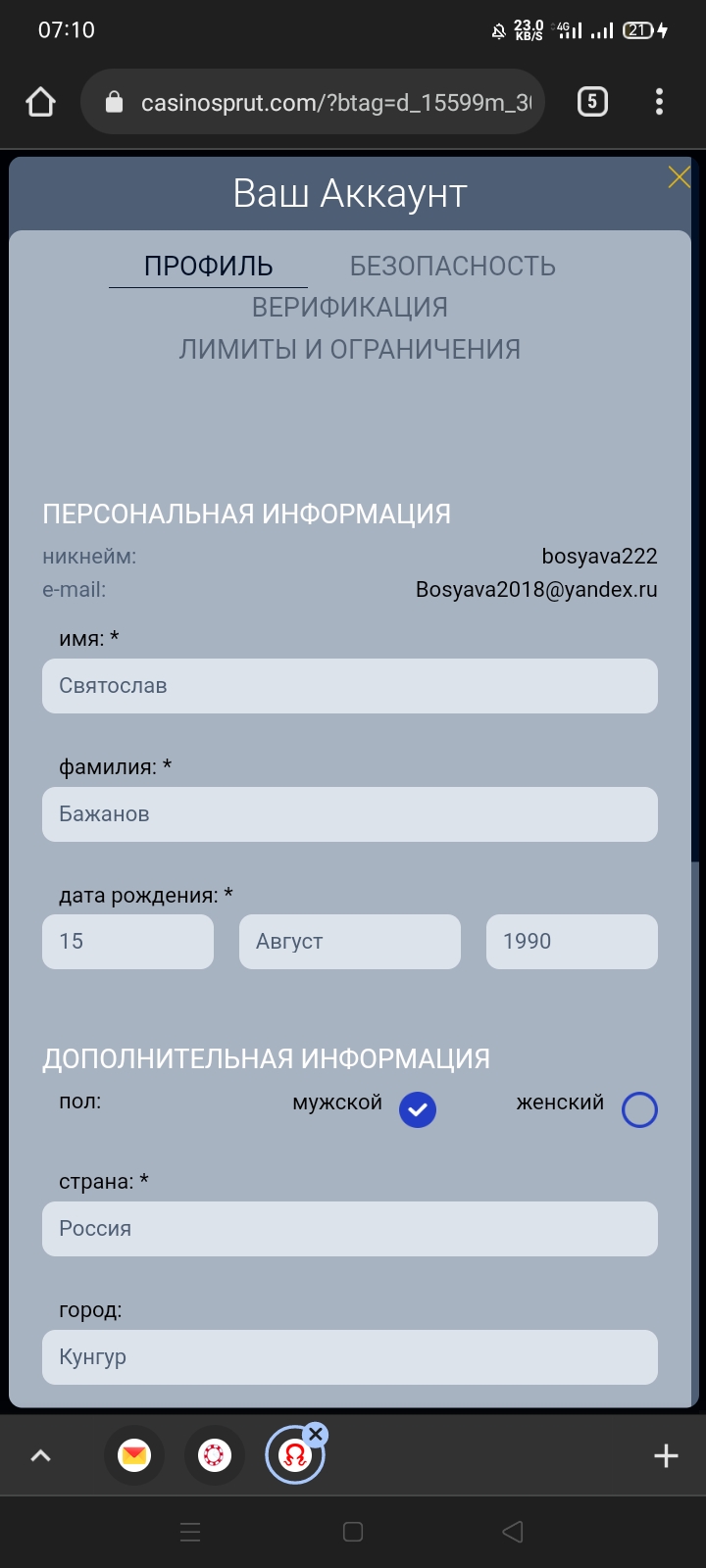Open the browser tab switcher showing 5
Image resolution: width=706 pixels, height=1568 pixels.
click(592, 102)
